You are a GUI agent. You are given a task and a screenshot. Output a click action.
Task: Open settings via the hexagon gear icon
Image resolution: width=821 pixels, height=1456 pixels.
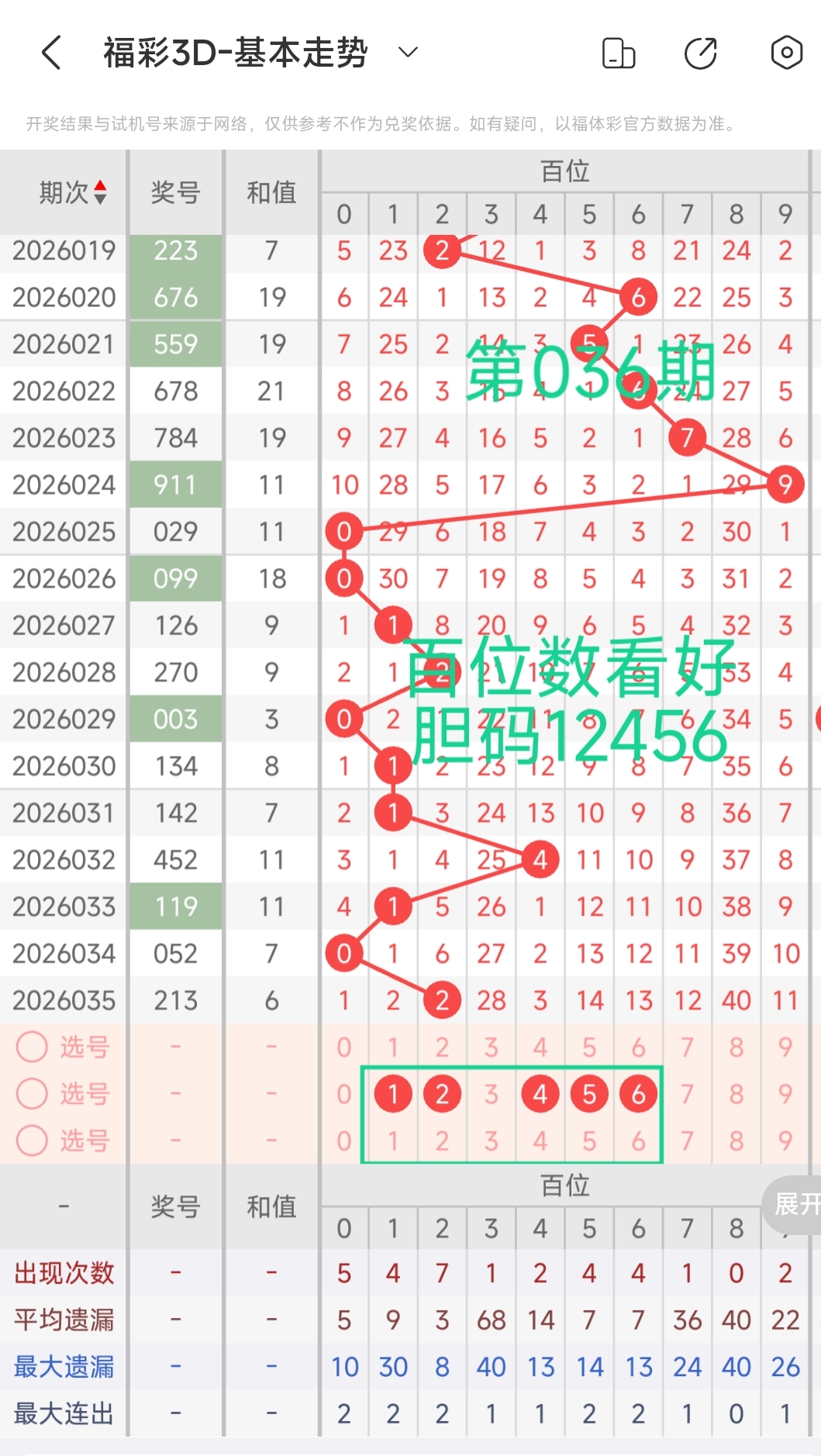(x=785, y=51)
